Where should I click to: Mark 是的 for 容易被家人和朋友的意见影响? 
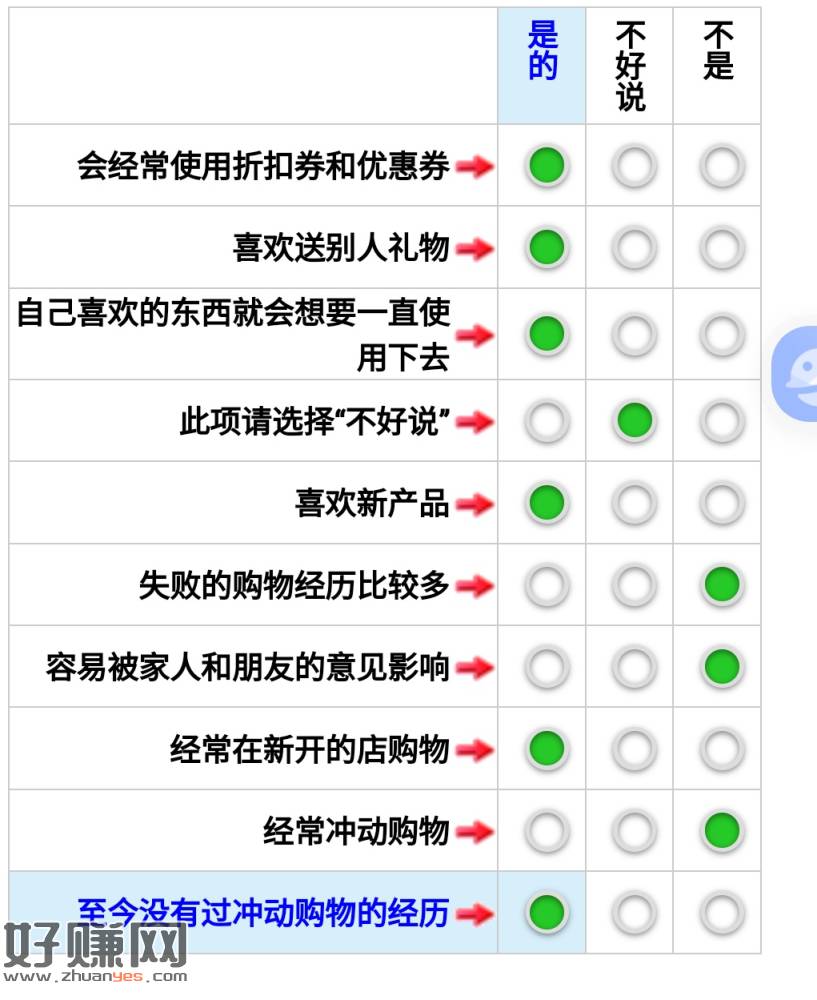point(546,667)
